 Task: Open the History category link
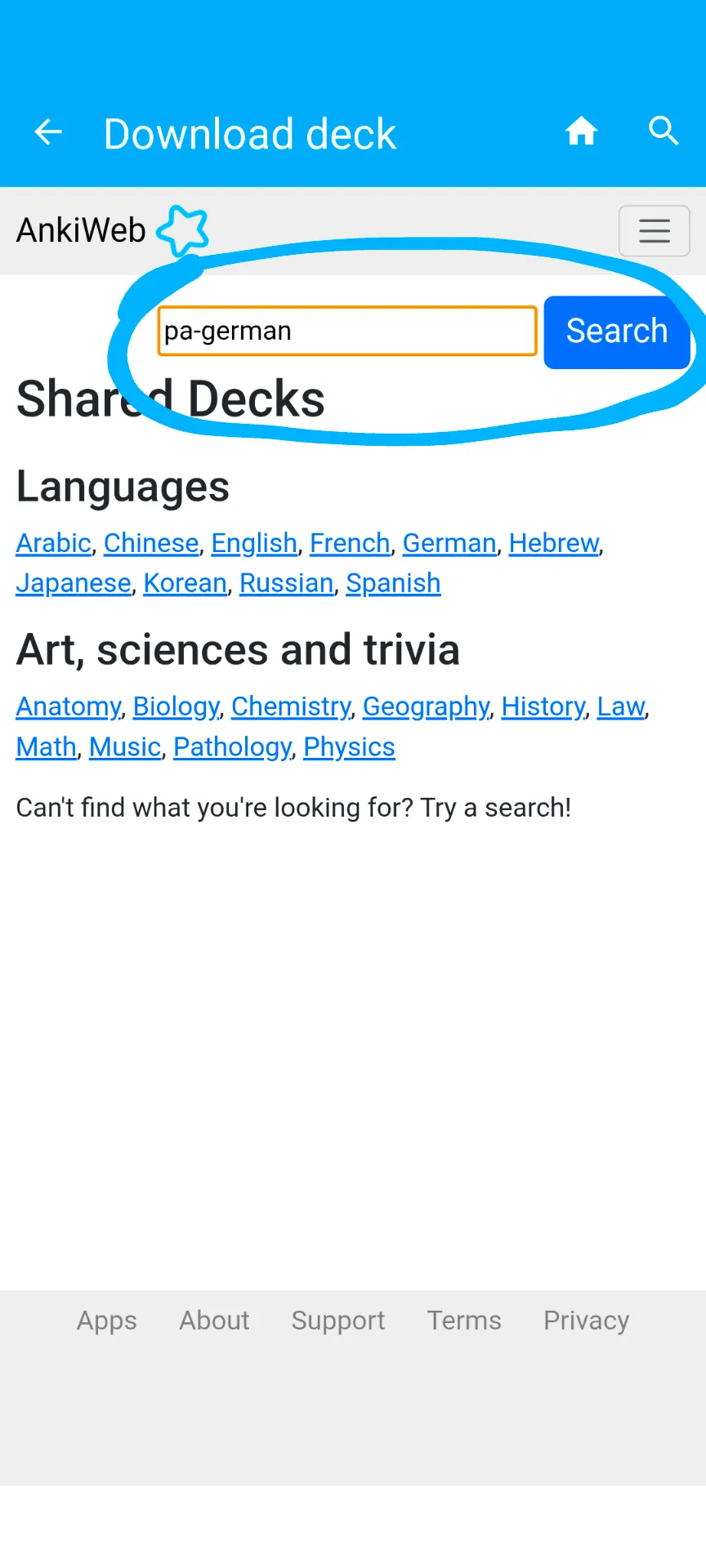click(543, 706)
